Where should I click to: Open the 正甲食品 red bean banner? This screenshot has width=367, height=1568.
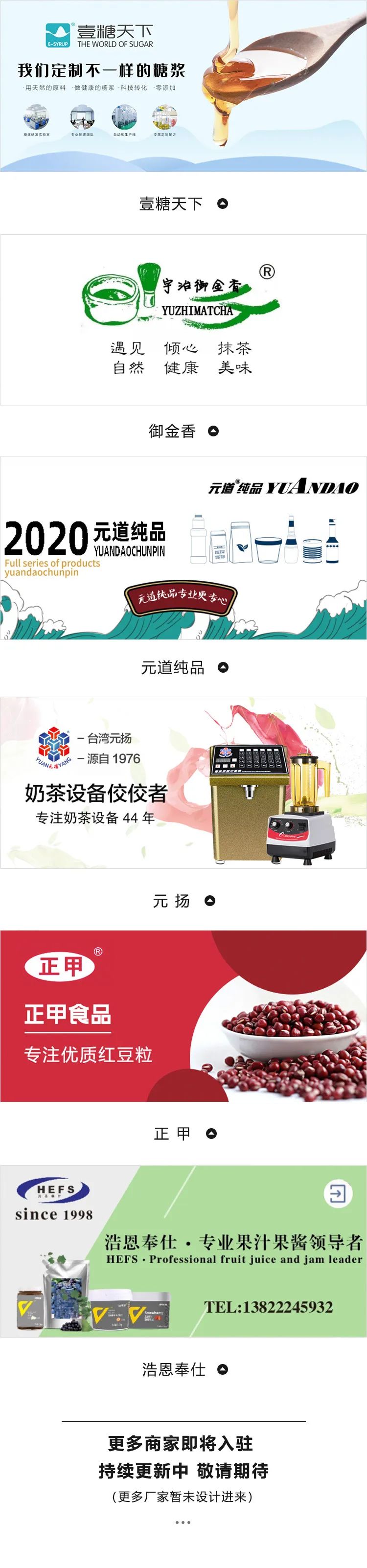click(183, 1015)
